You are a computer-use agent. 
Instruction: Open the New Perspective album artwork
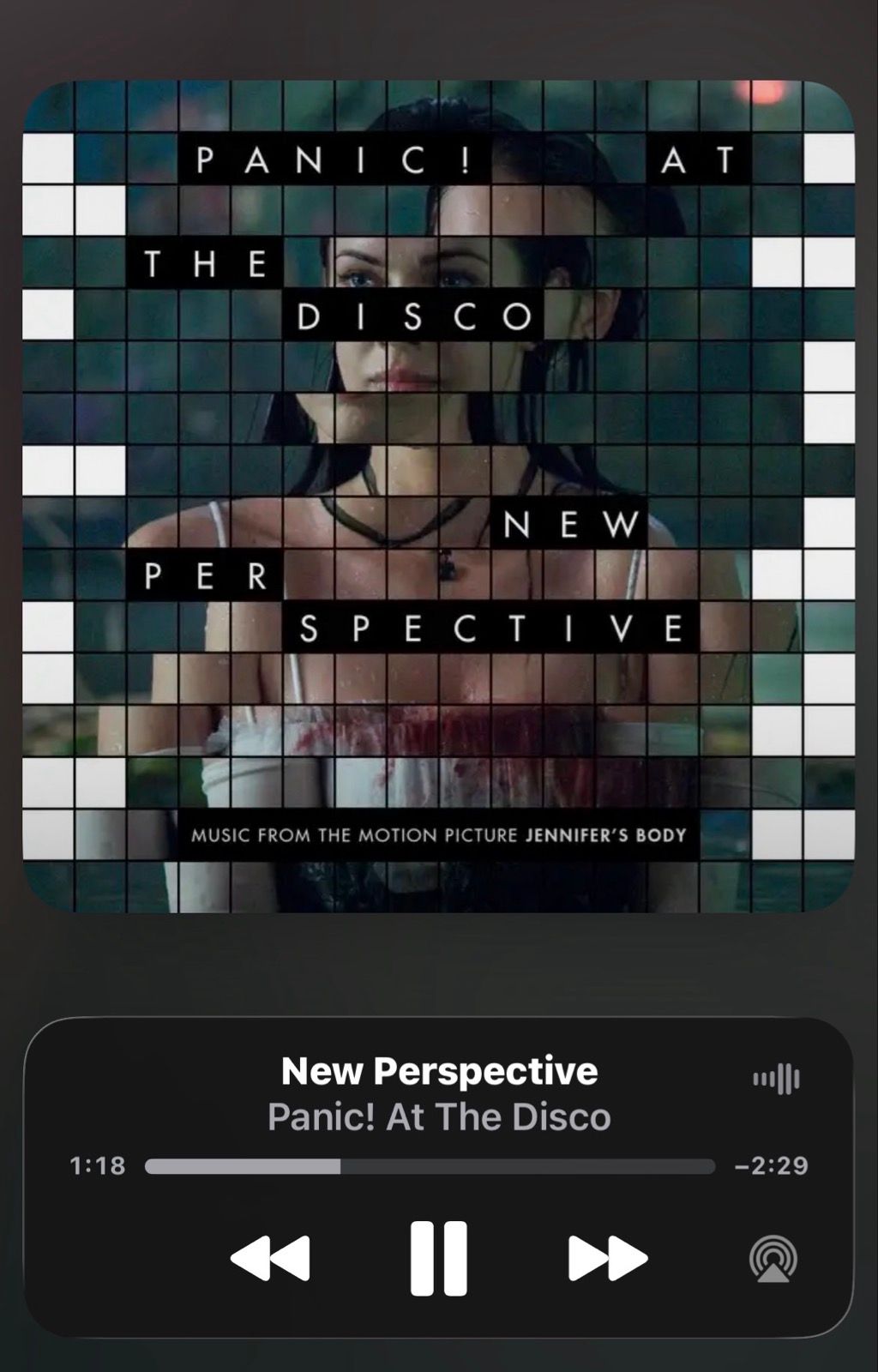point(438,496)
